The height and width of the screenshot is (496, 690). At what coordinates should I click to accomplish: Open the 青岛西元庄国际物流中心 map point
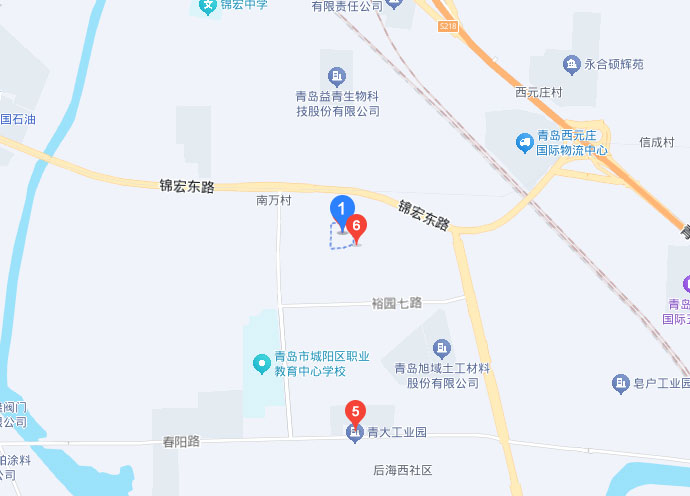pyautogui.click(x=524, y=143)
